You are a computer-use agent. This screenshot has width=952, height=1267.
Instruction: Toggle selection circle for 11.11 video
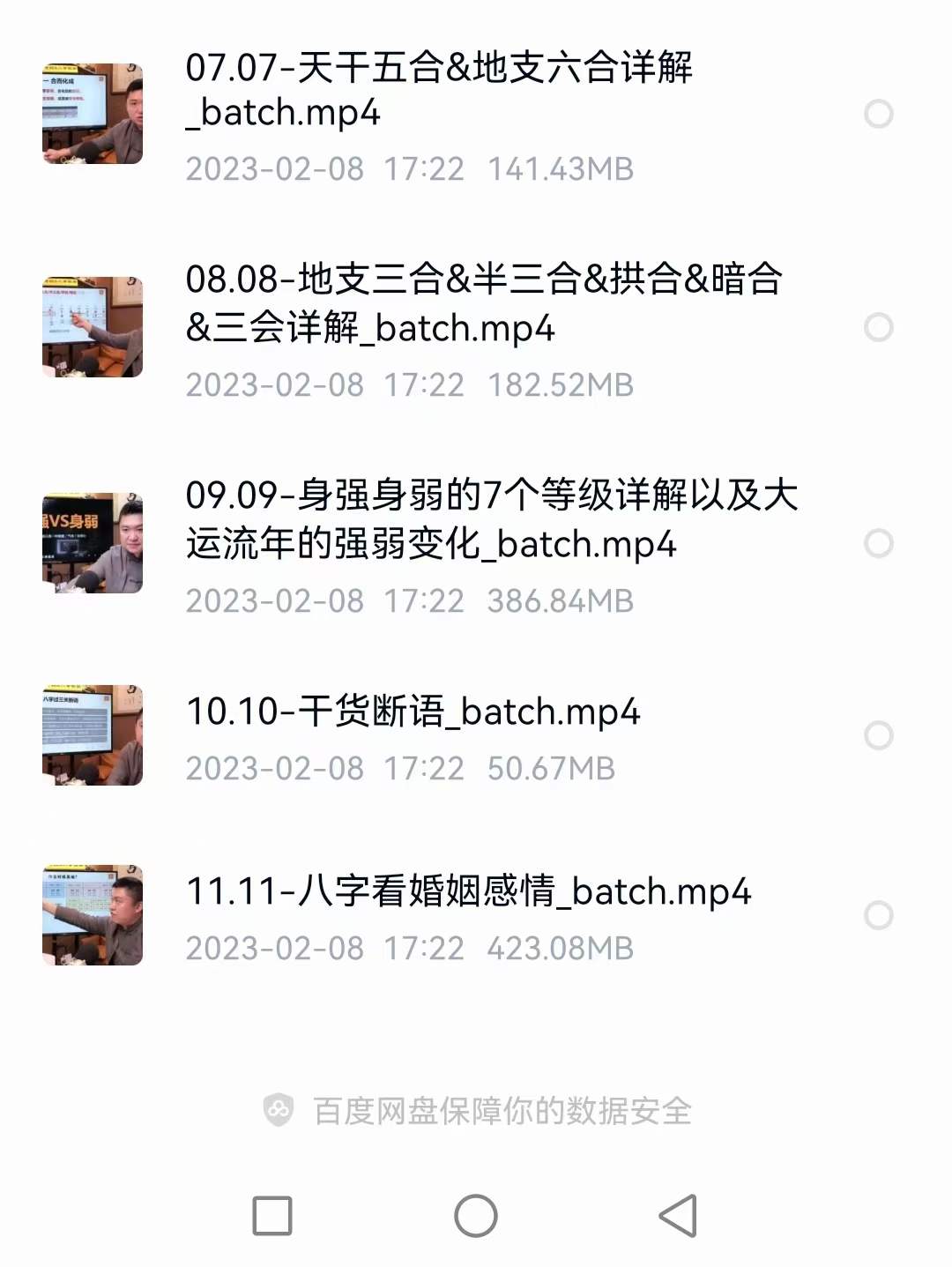click(x=876, y=914)
